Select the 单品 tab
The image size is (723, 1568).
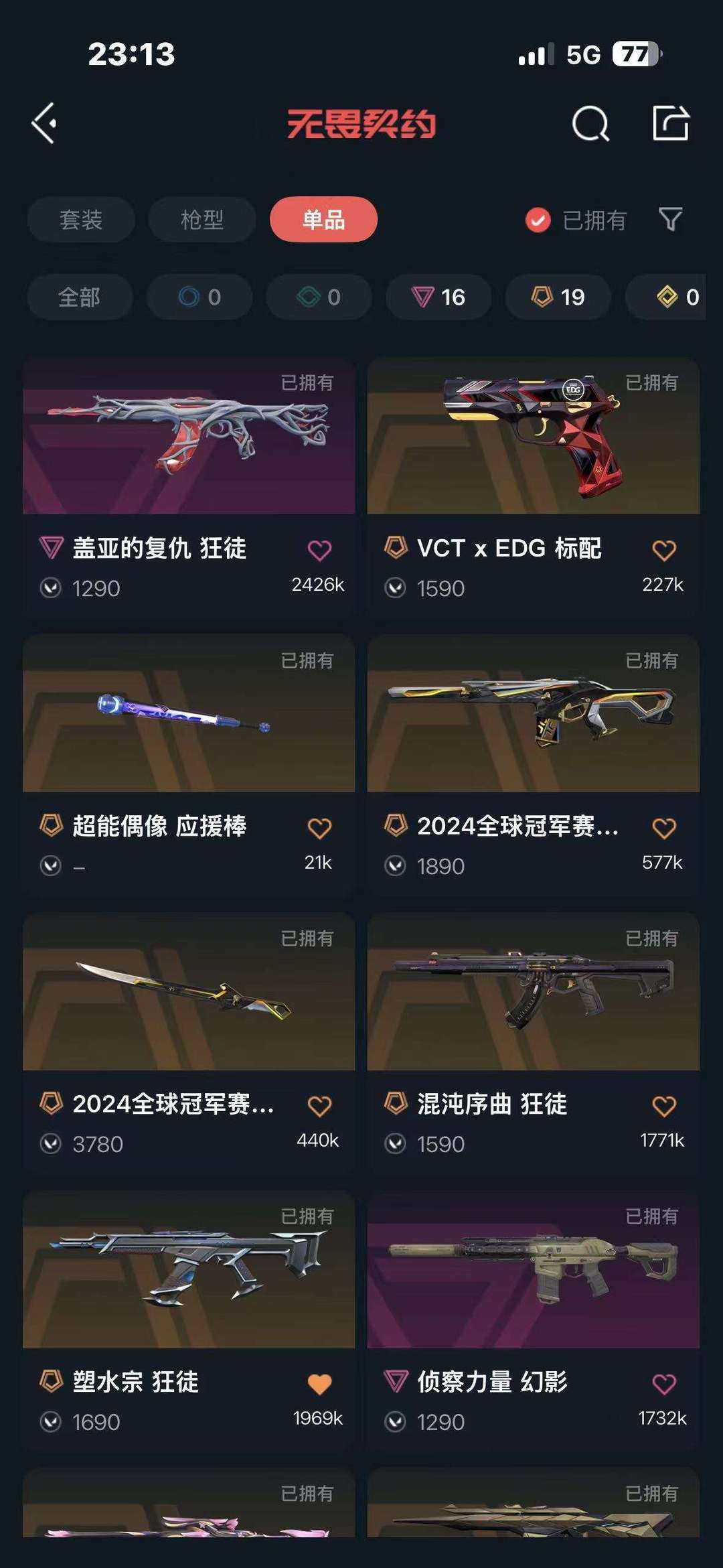pyautogui.click(x=323, y=220)
